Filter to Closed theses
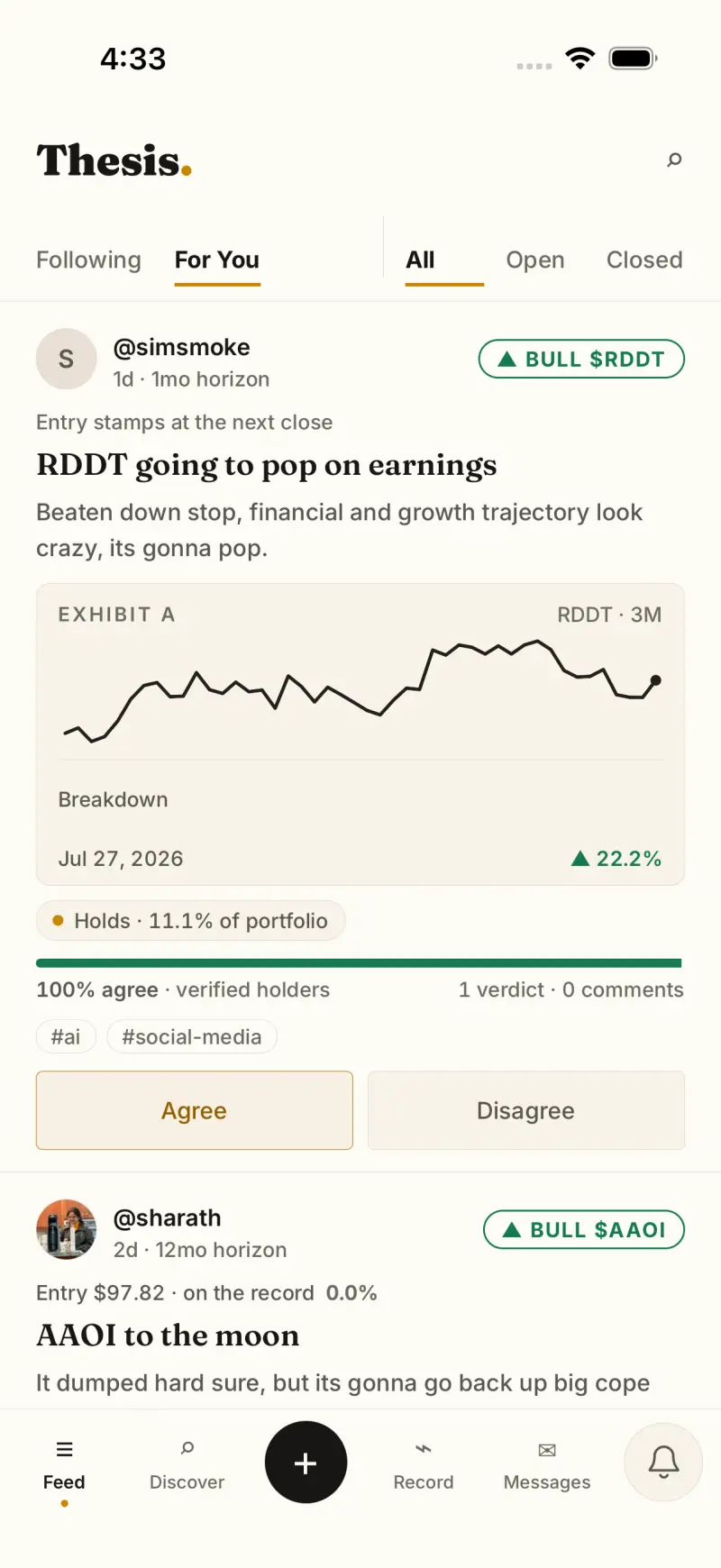 click(x=644, y=260)
